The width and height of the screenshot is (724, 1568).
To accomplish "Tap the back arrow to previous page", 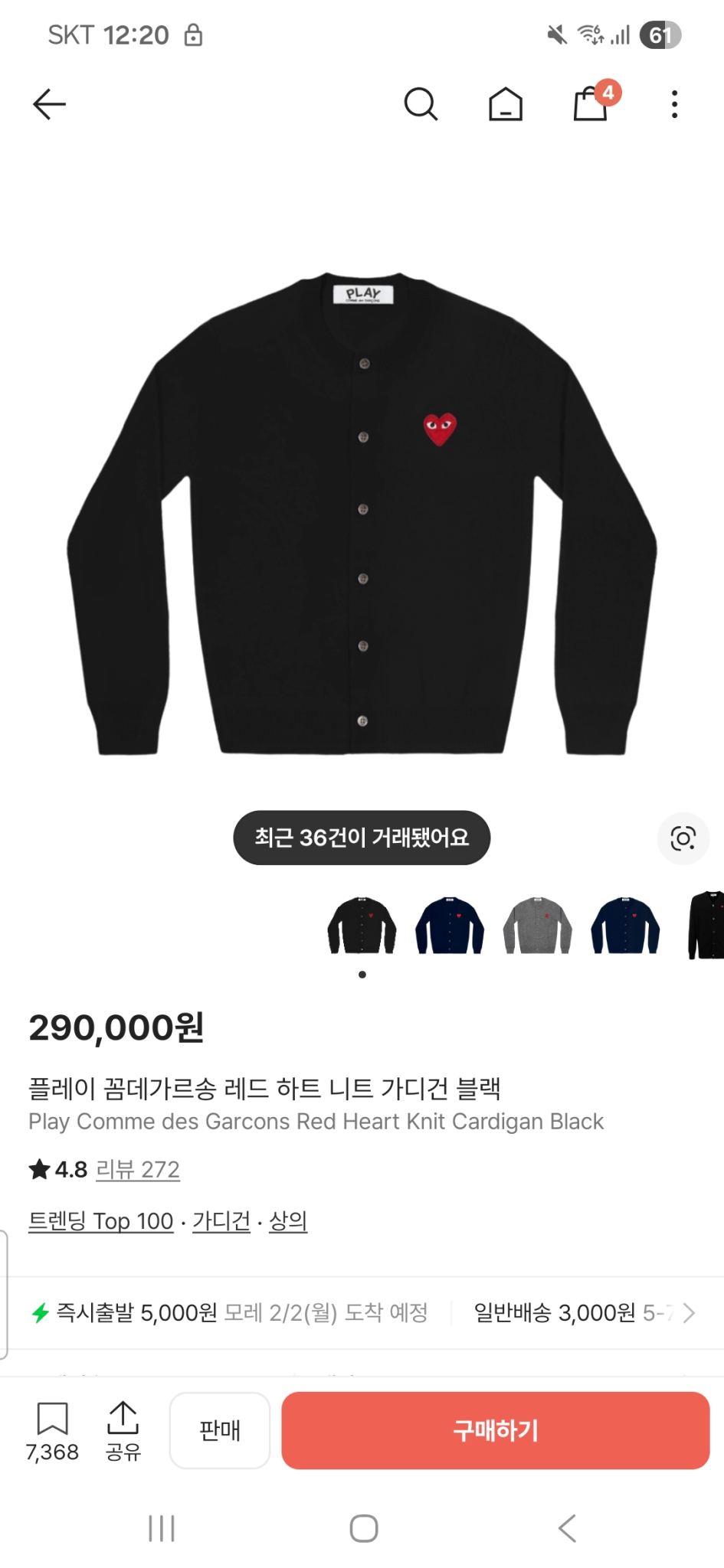I will [49, 103].
